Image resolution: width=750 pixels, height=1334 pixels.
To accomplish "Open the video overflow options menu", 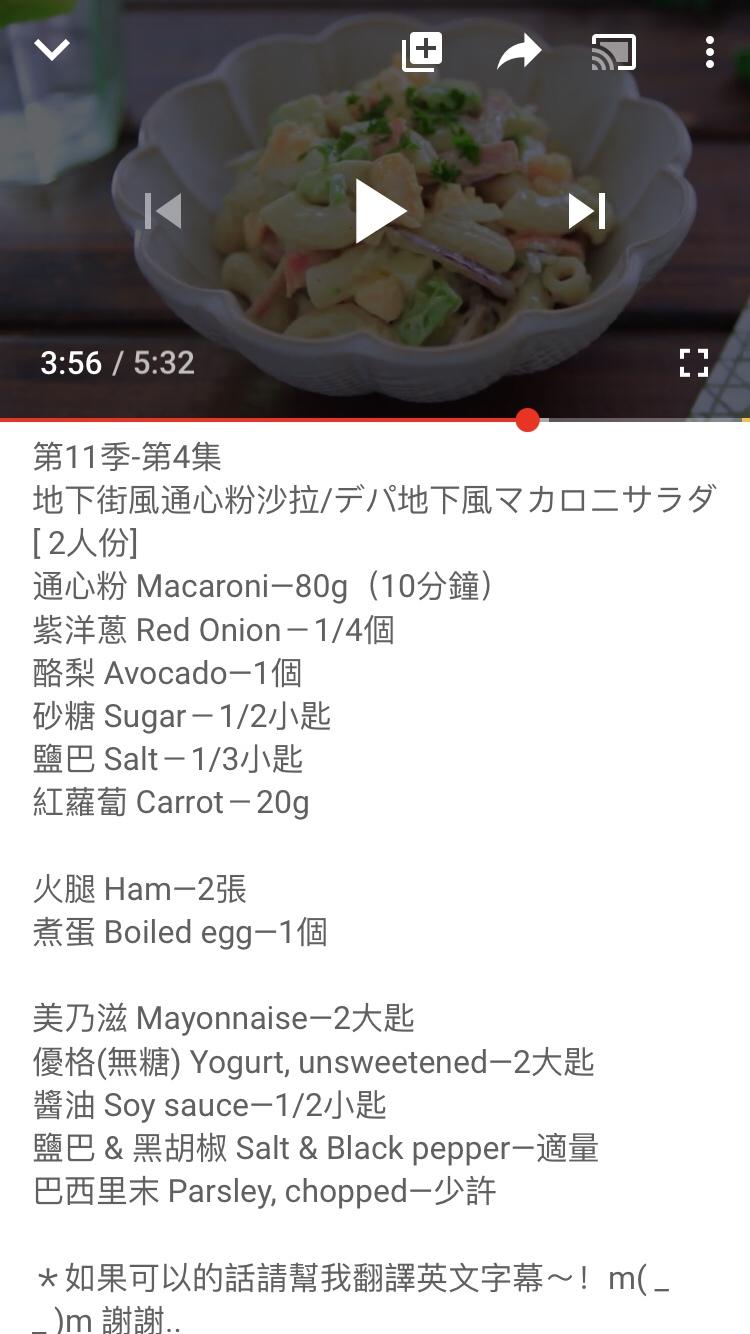I will click(710, 50).
